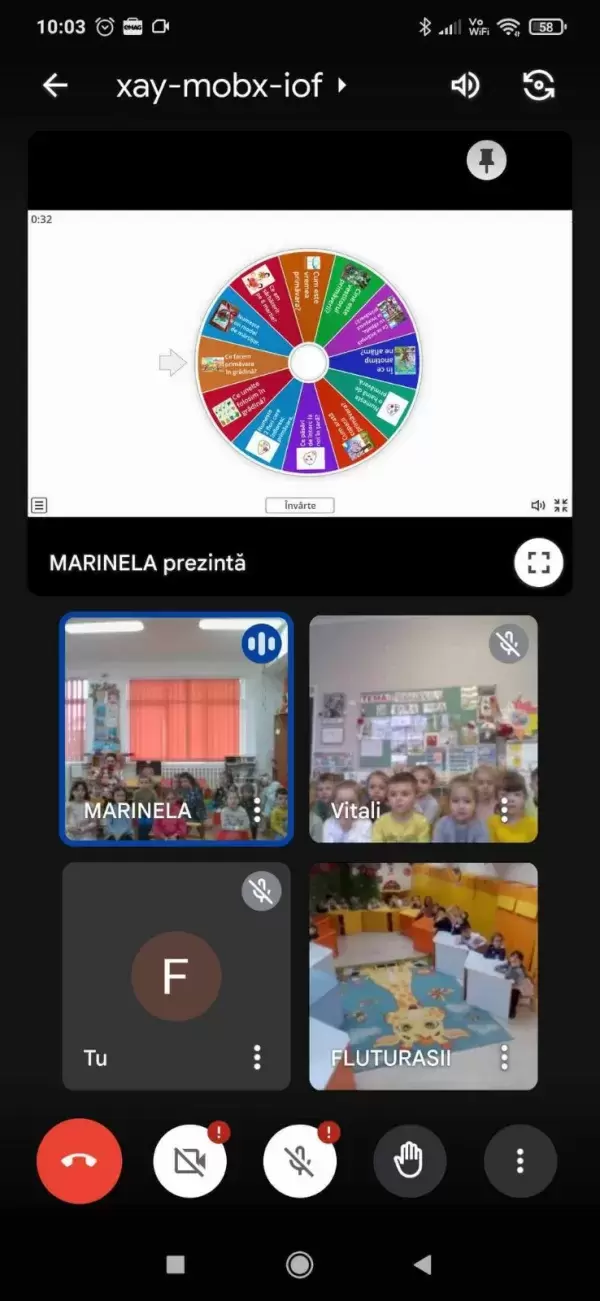The image size is (600, 1301).
Task: Go back from the meeting screen
Action: tap(55, 85)
